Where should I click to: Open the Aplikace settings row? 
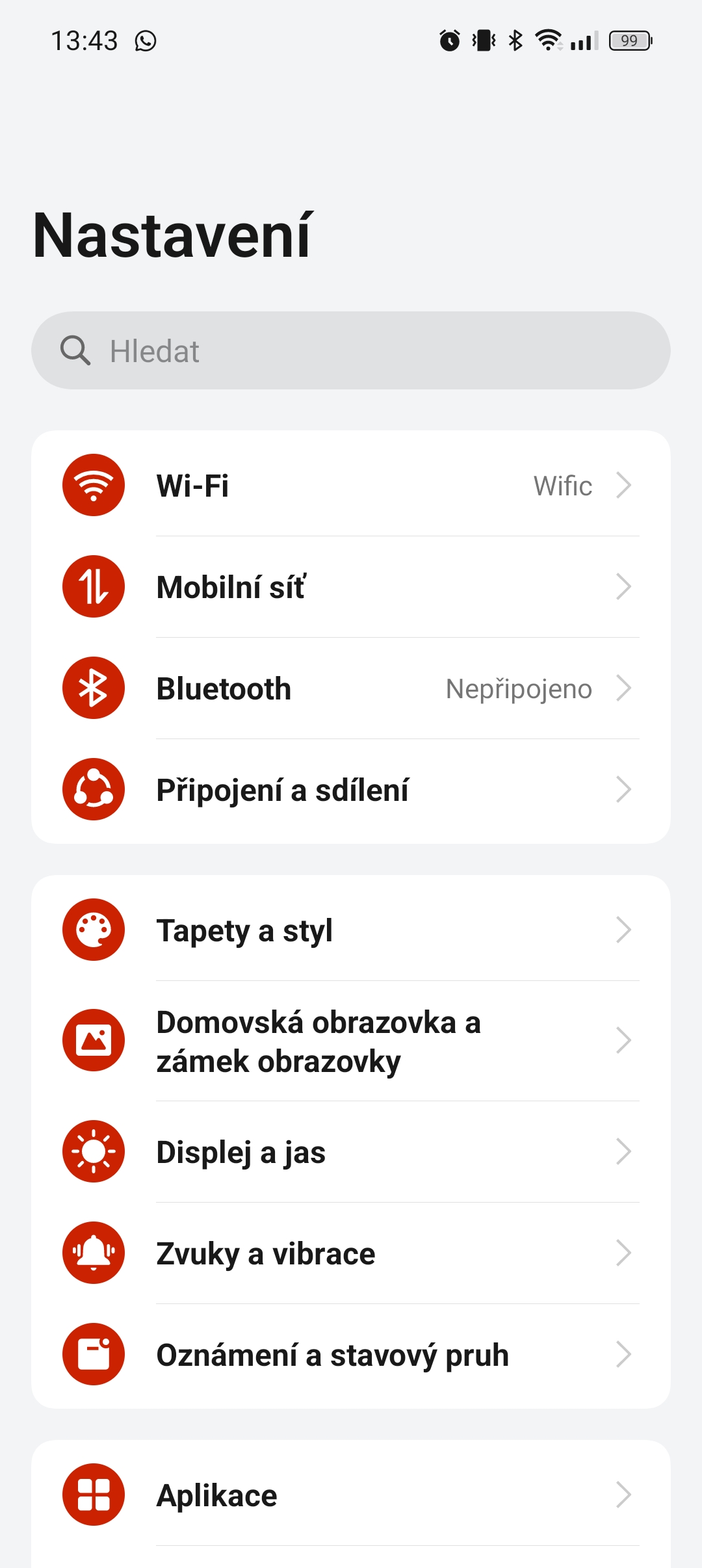pos(351,1495)
